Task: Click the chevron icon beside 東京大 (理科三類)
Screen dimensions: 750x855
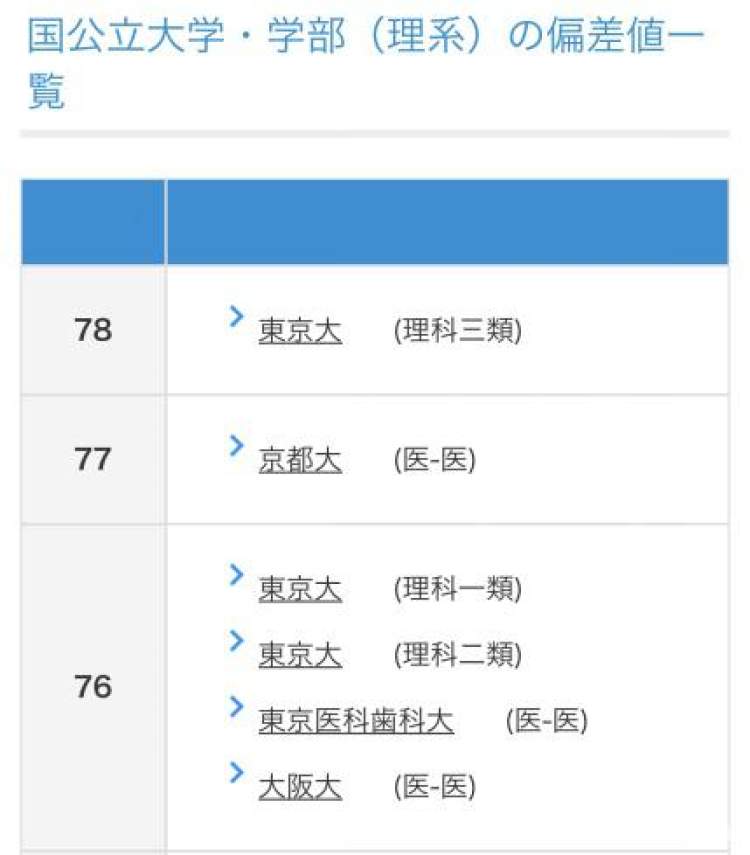Action: coord(236,317)
